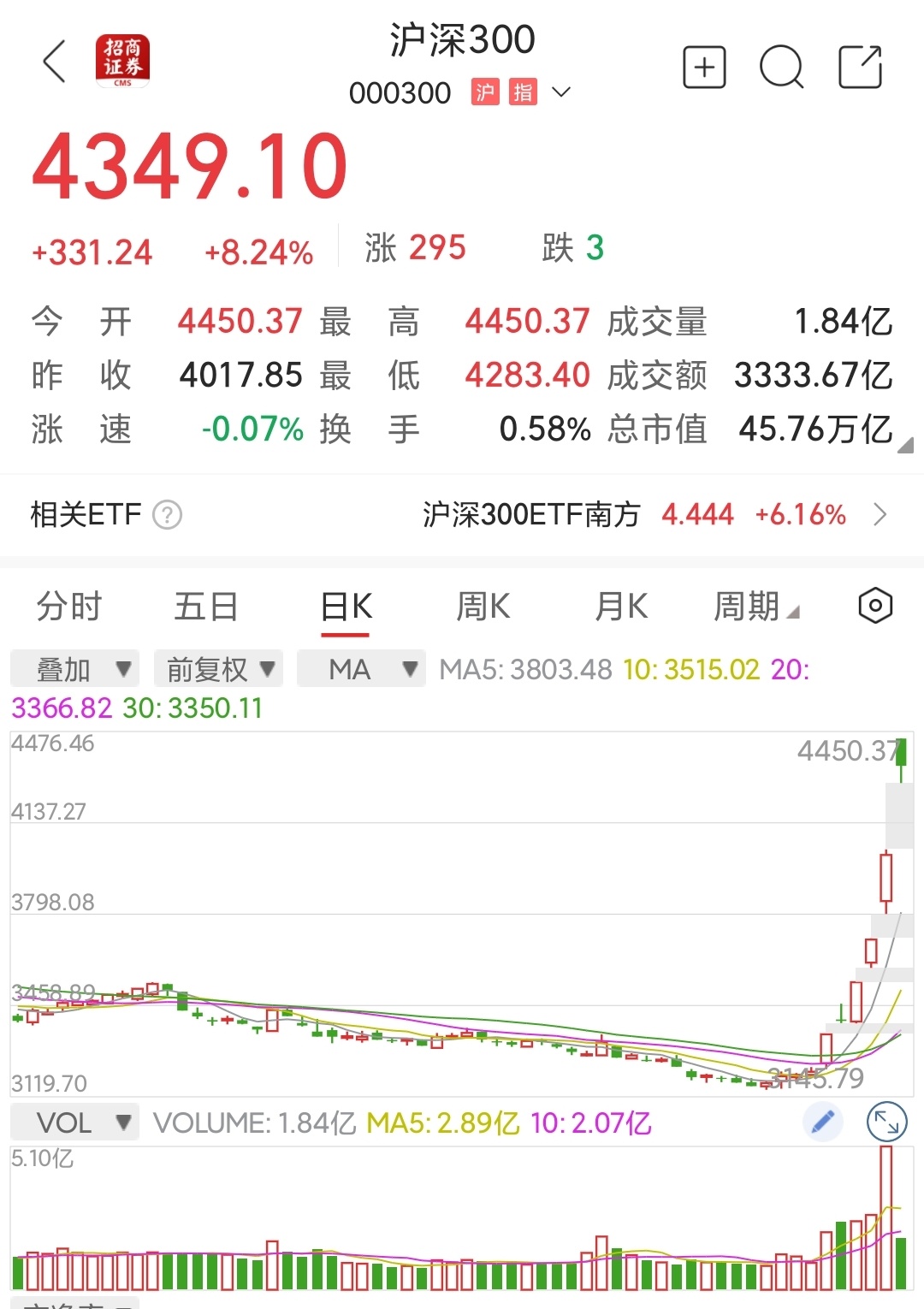Screen dimensions: 924x1309
Task: Click the 000300 index code text
Action: click(x=402, y=92)
